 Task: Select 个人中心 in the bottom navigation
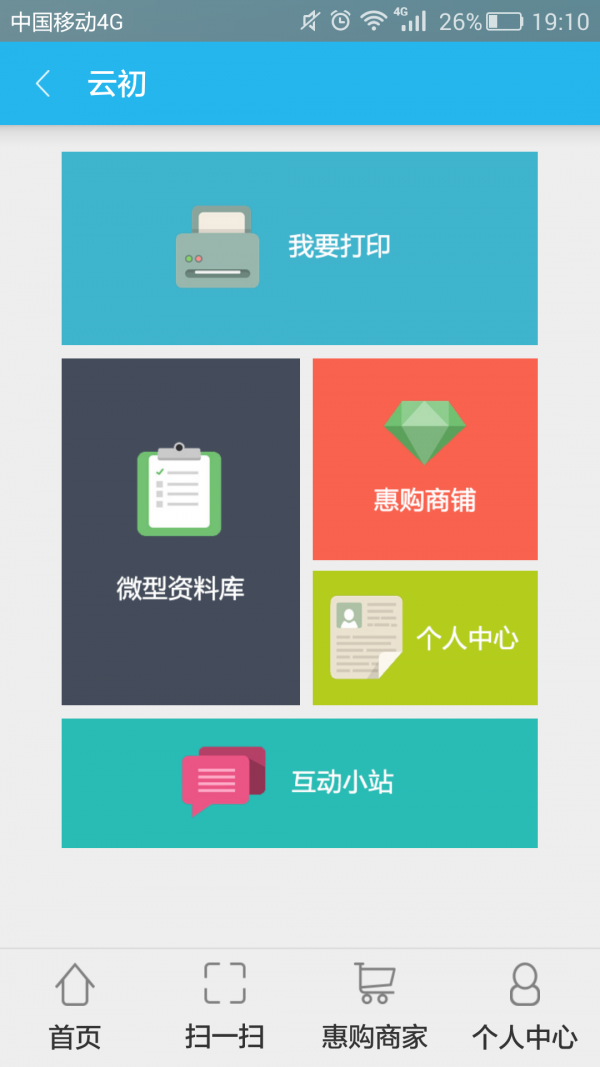click(524, 1006)
